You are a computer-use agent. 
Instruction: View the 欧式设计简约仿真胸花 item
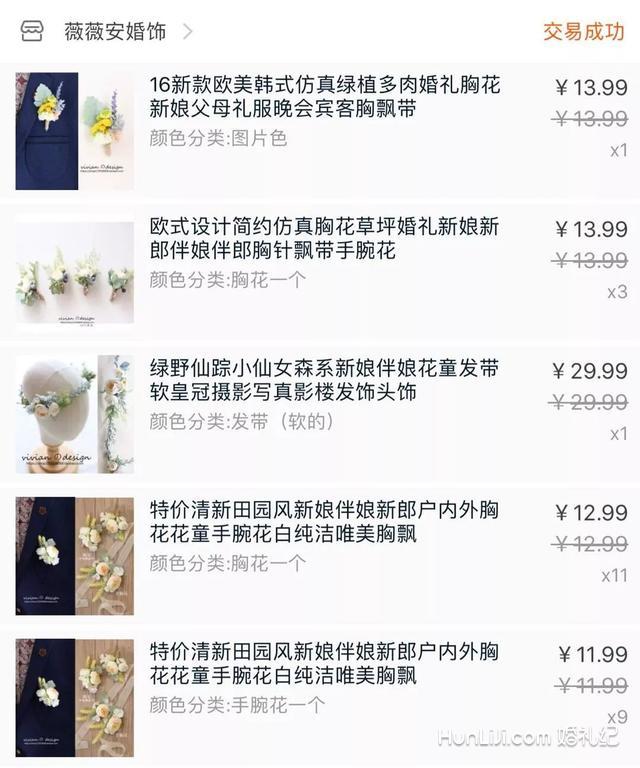(324, 239)
